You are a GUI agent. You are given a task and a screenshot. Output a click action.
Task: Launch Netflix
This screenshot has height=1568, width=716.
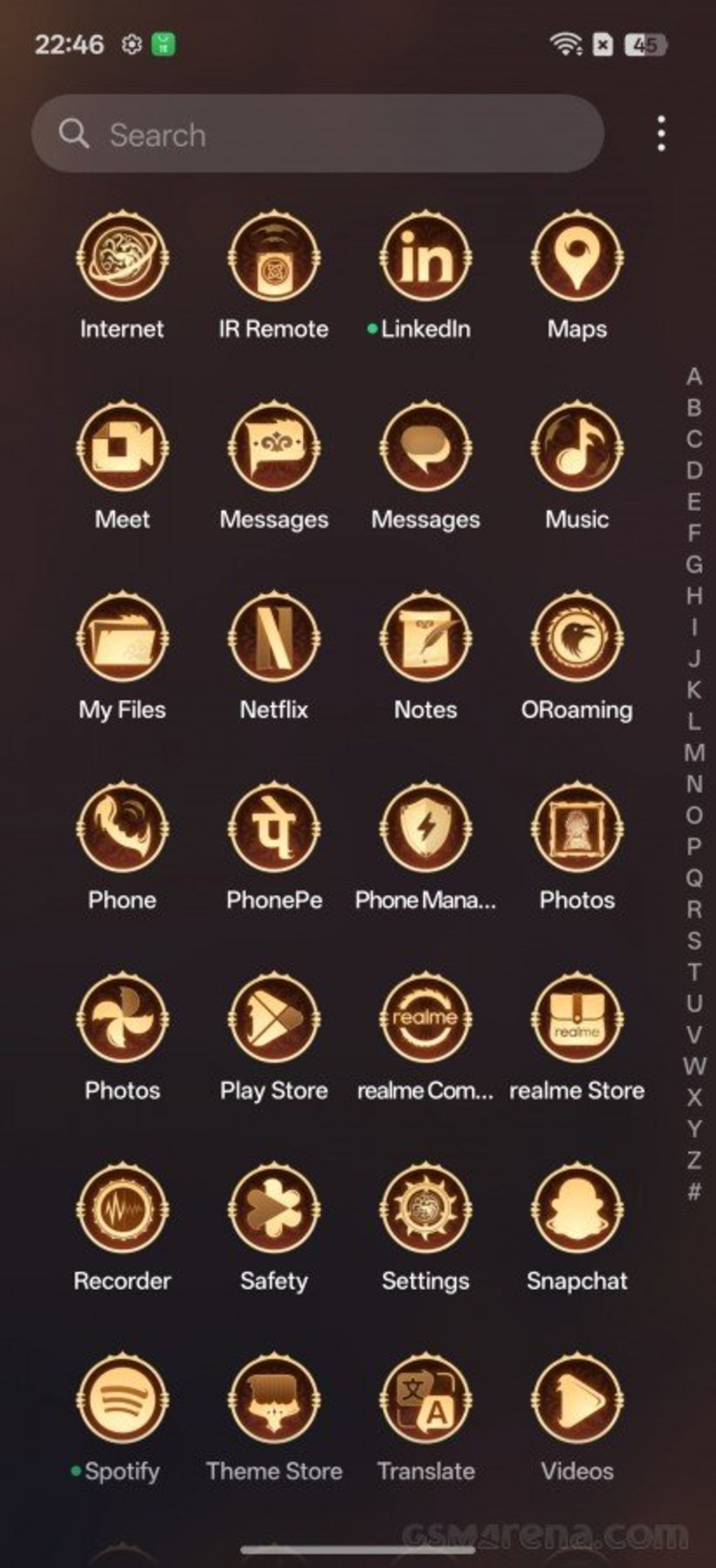point(274,639)
